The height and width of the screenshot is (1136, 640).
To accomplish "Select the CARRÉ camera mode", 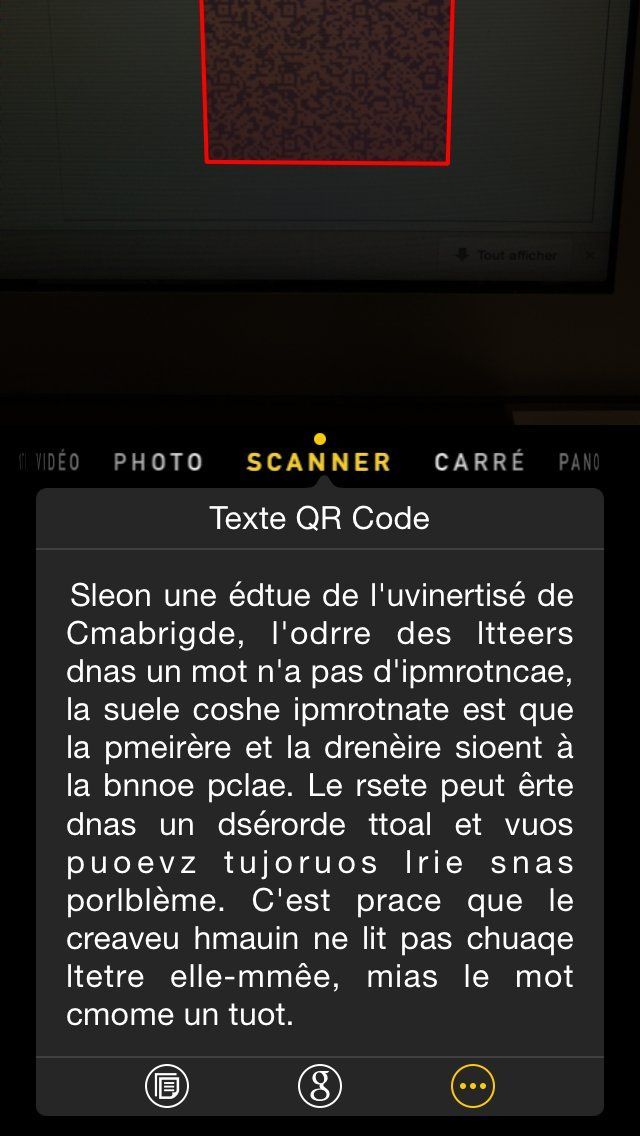I will click(x=479, y=462).
